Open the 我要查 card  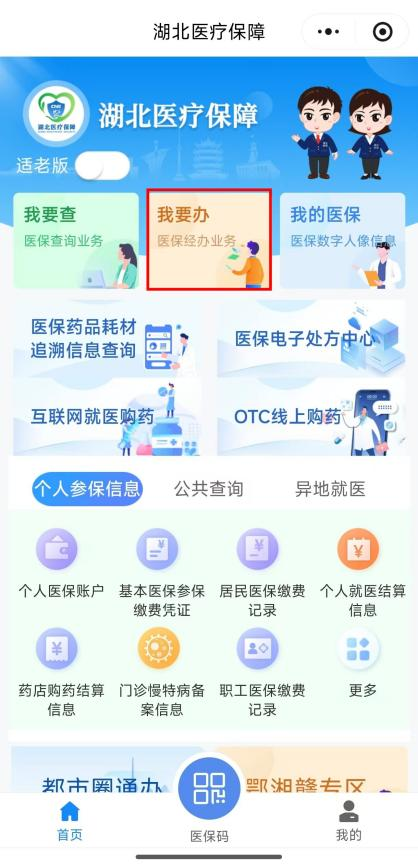76,240
